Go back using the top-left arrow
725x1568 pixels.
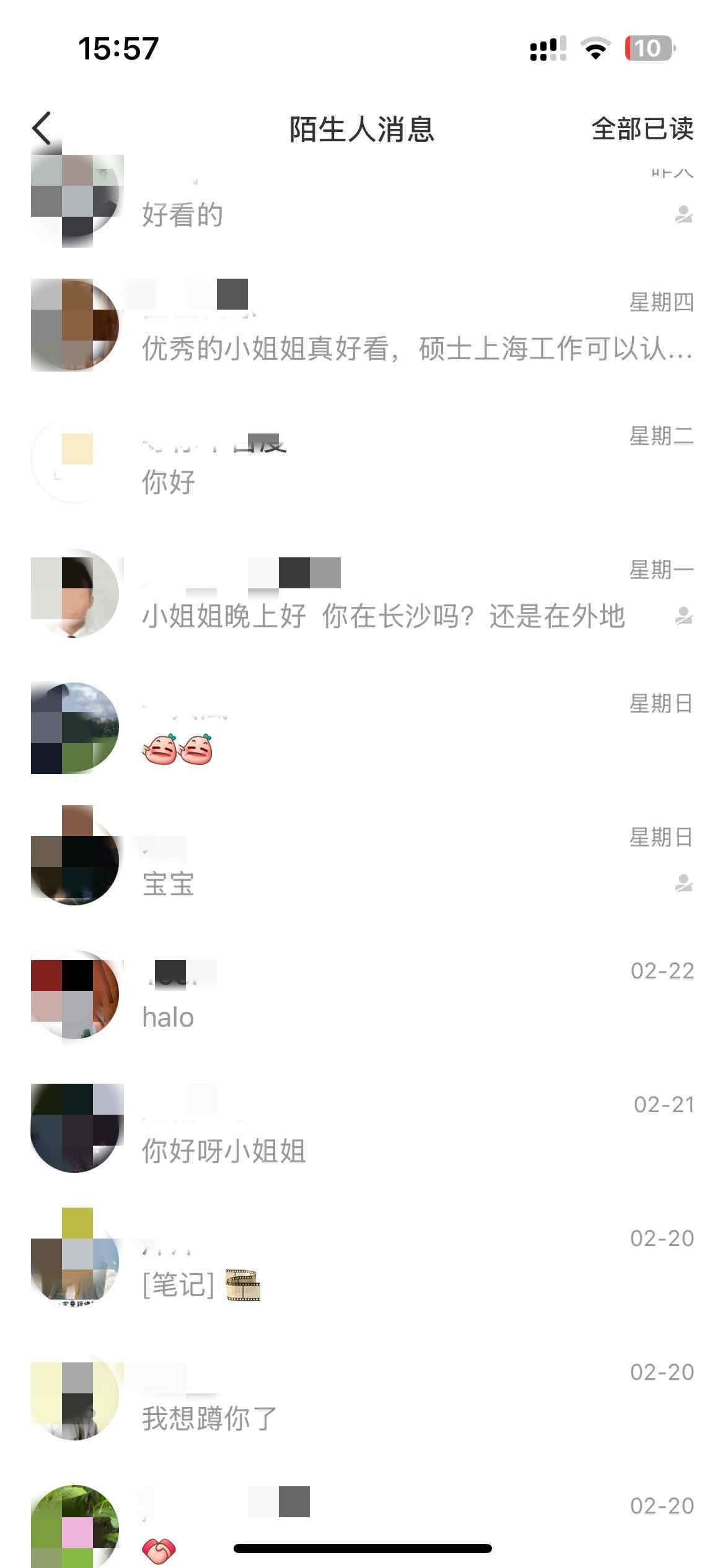coord(42,129)
